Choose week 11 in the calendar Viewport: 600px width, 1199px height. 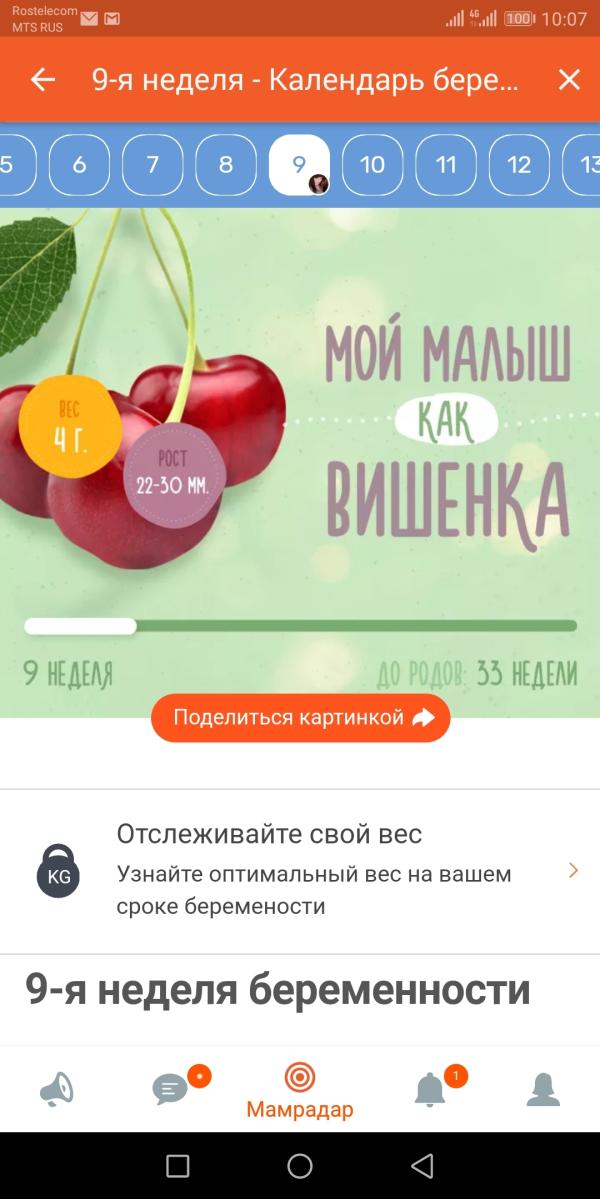tap(446, 165)
